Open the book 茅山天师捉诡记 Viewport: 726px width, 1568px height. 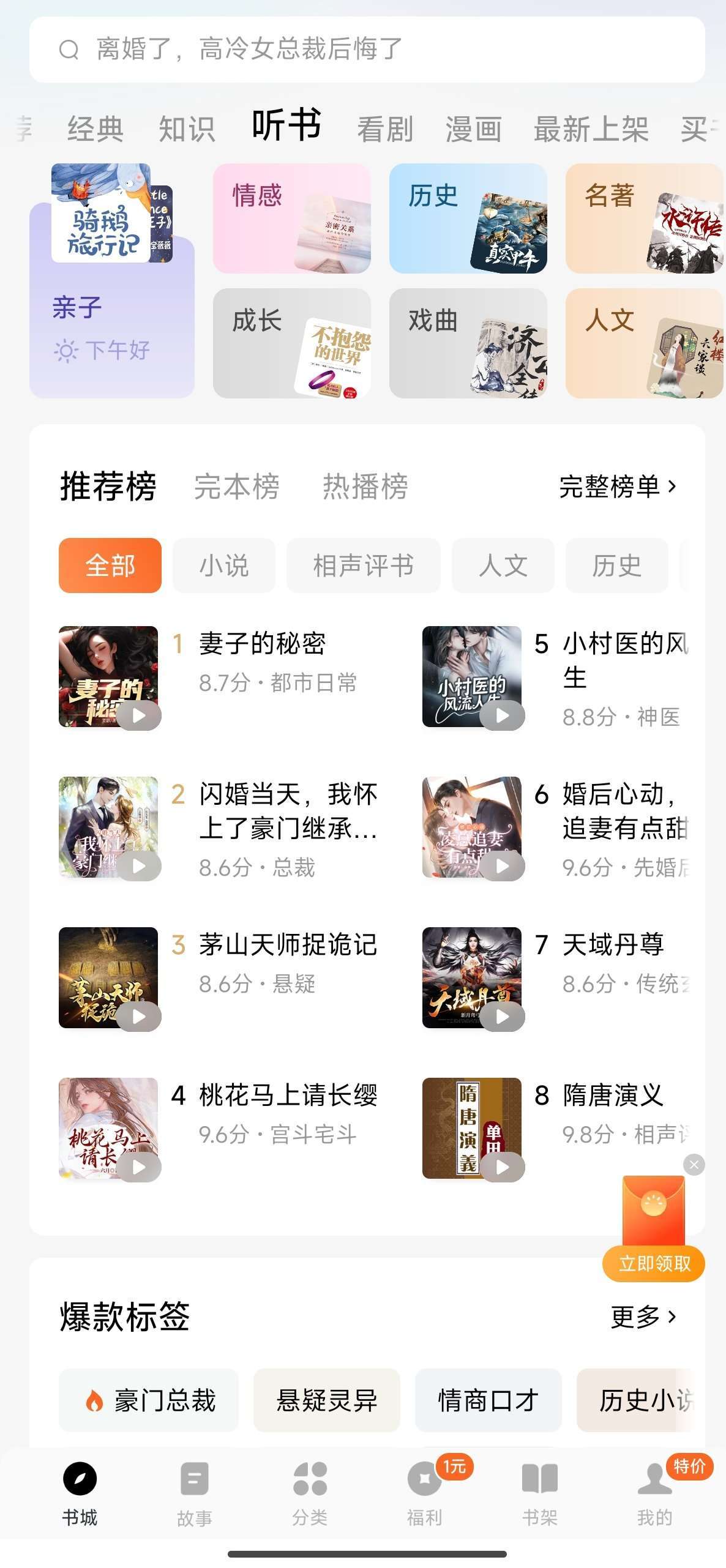[x=288, y=945]
